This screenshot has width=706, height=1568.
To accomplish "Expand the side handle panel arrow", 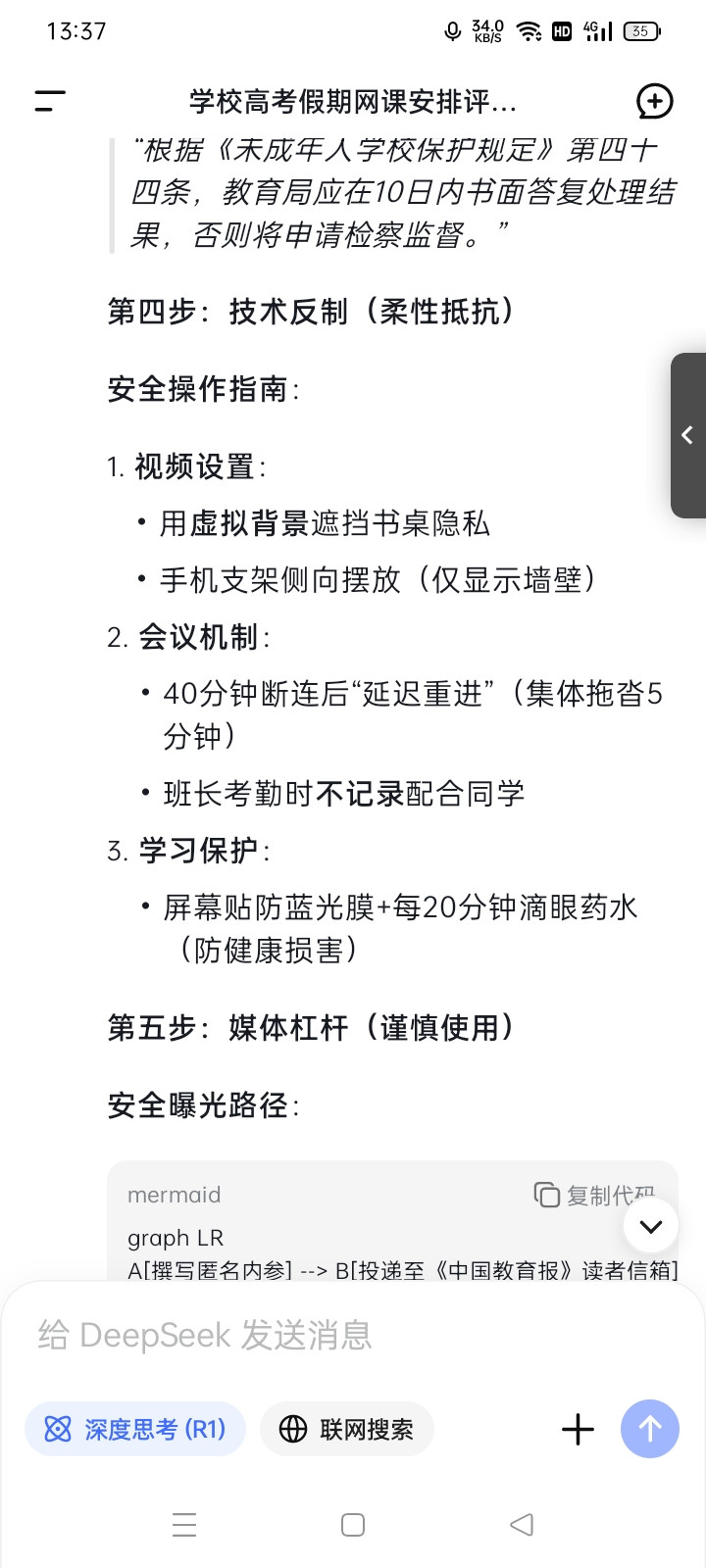I will [x=688, y=435].
